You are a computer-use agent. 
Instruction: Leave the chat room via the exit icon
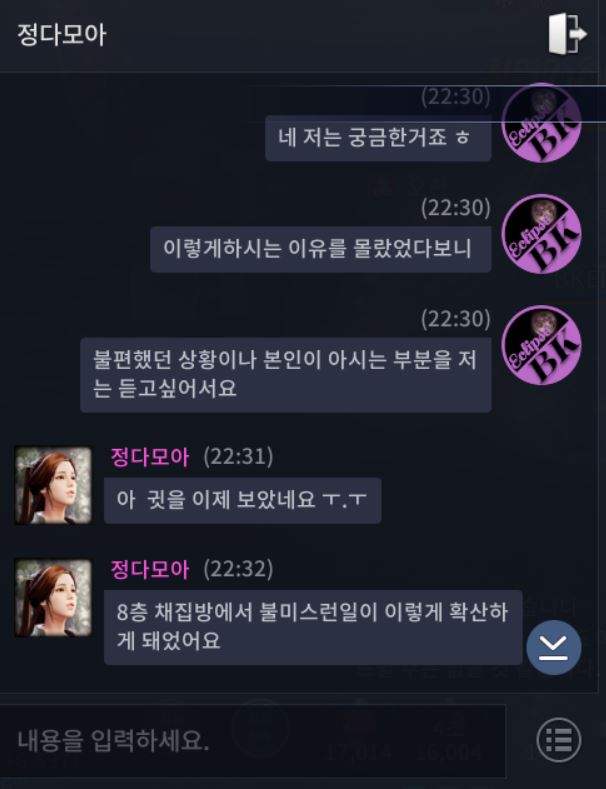pos(567,34)
